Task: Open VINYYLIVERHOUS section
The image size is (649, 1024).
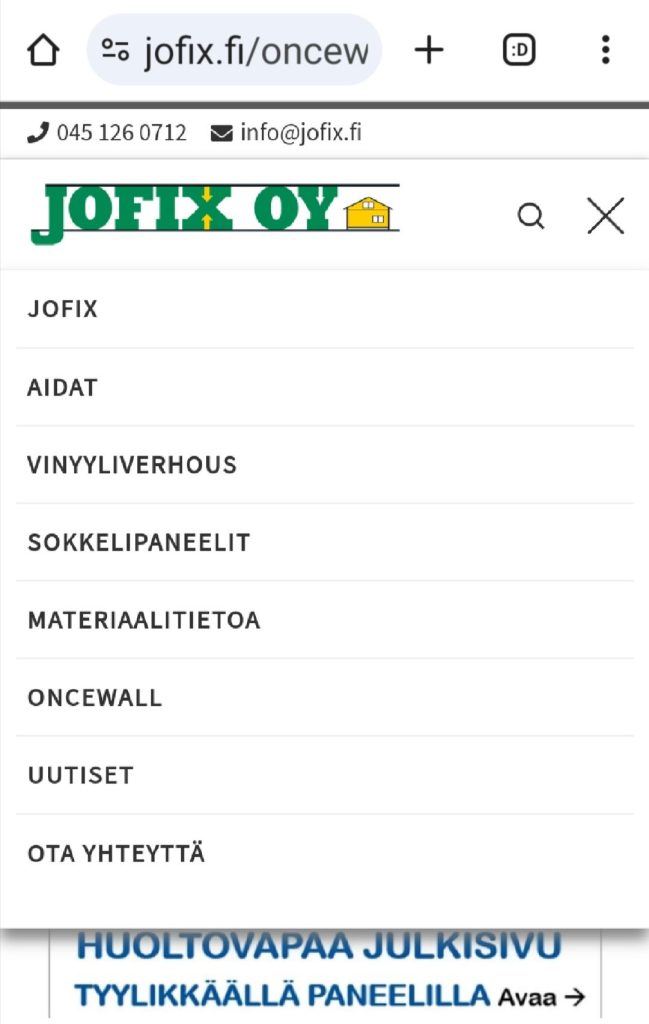Action: pyautogui.click(x=132, y=465)
